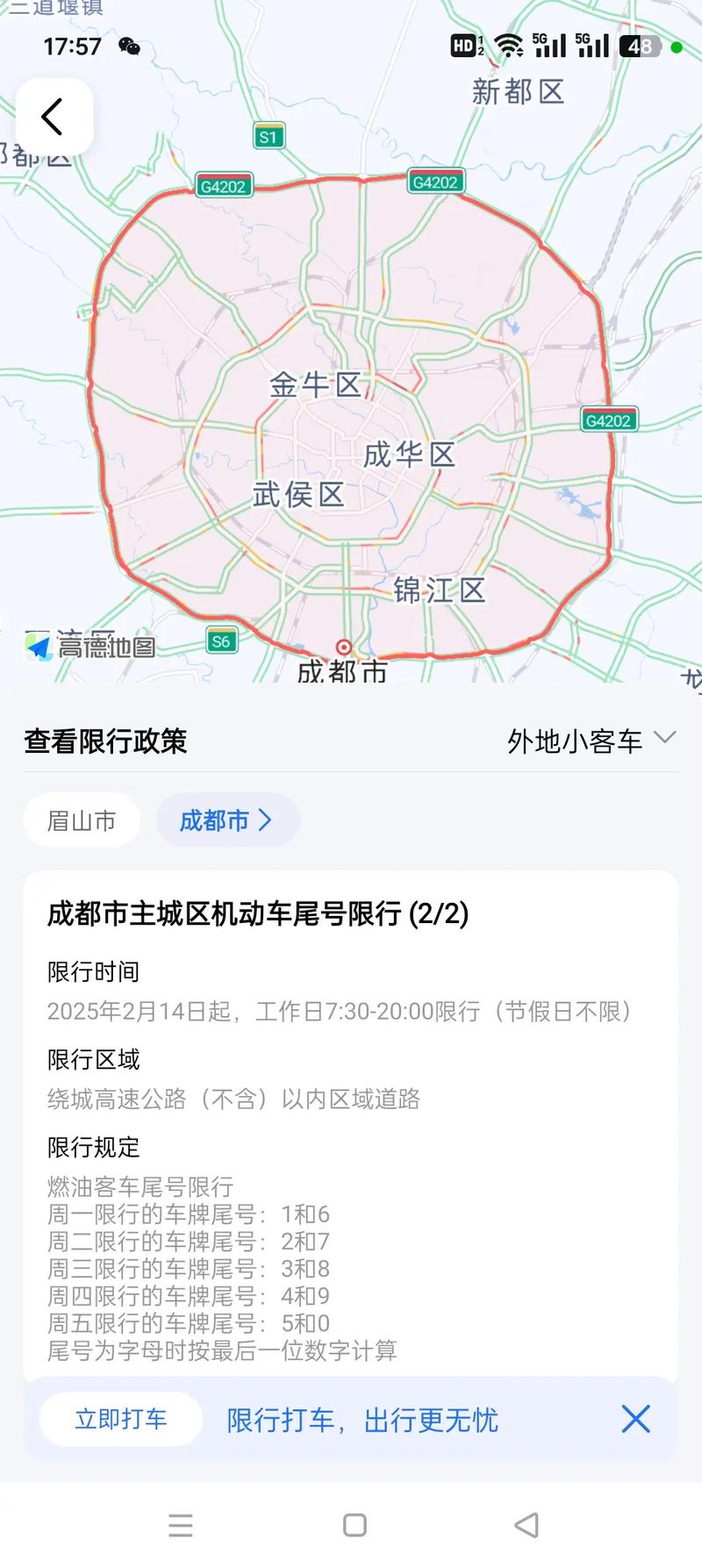Switch to the 眉山市 city tab
Screen dimensions: 702x1568
(x=82, y=820)
